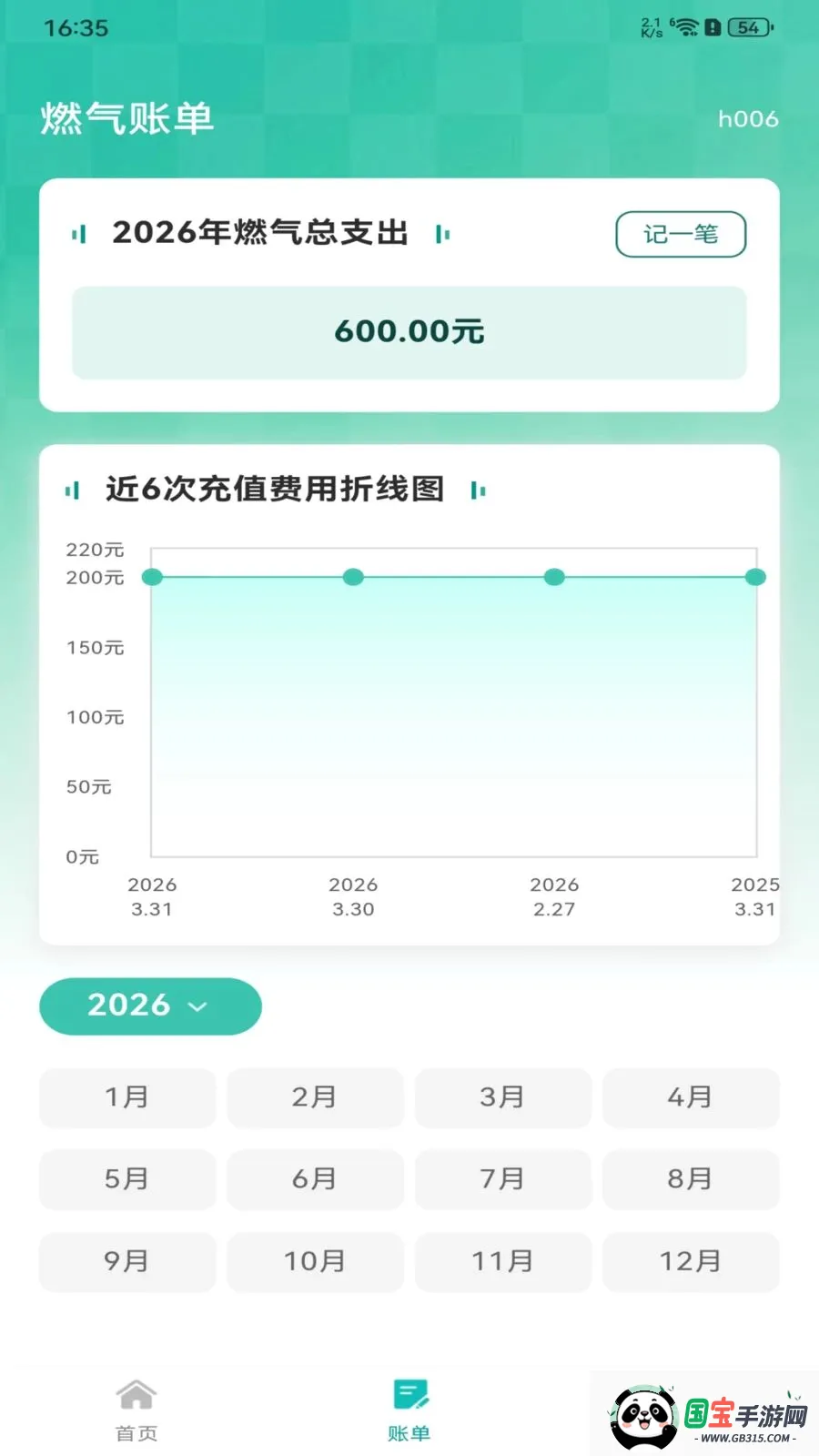
Task: Click the bill icon above 账单 label
Action: click(409, 1392)
